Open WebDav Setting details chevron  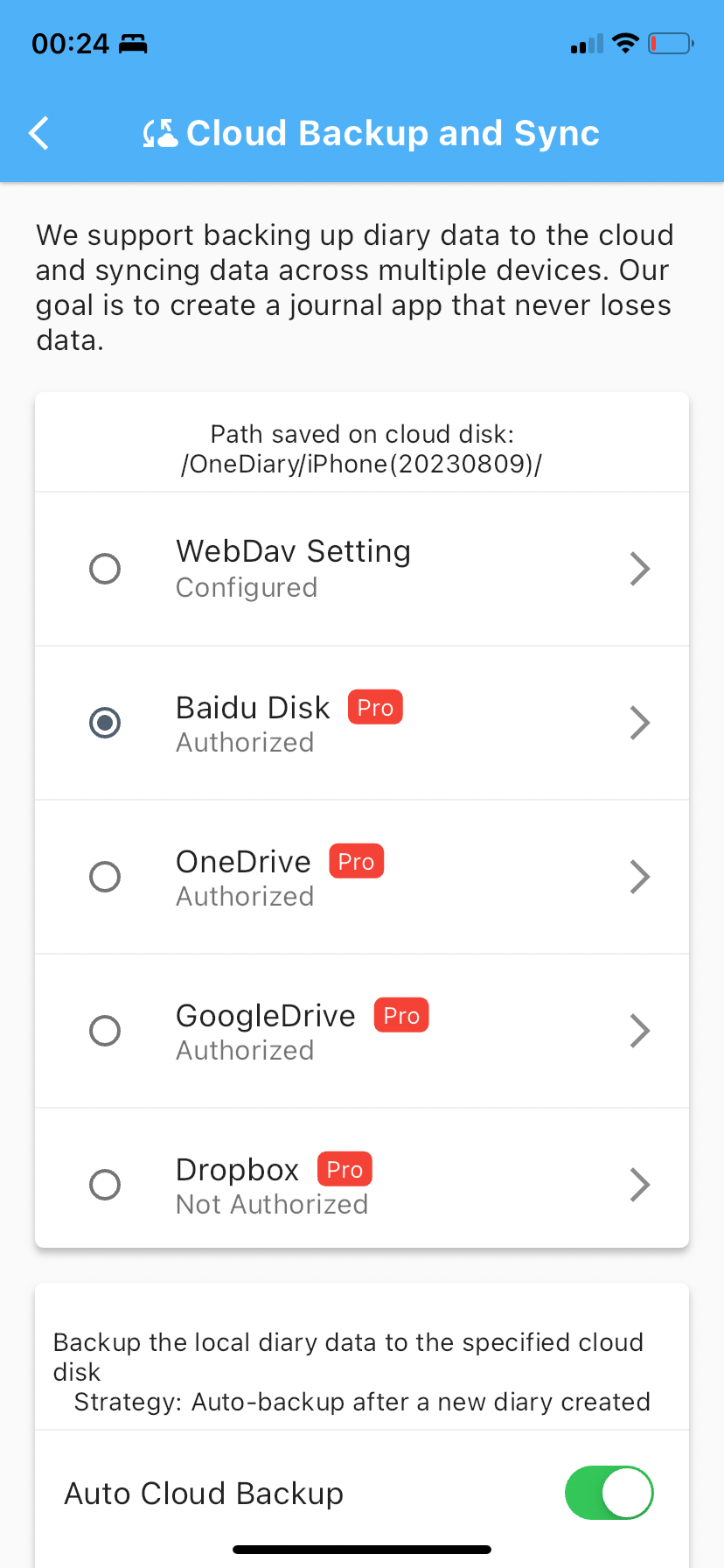[639, 569]
